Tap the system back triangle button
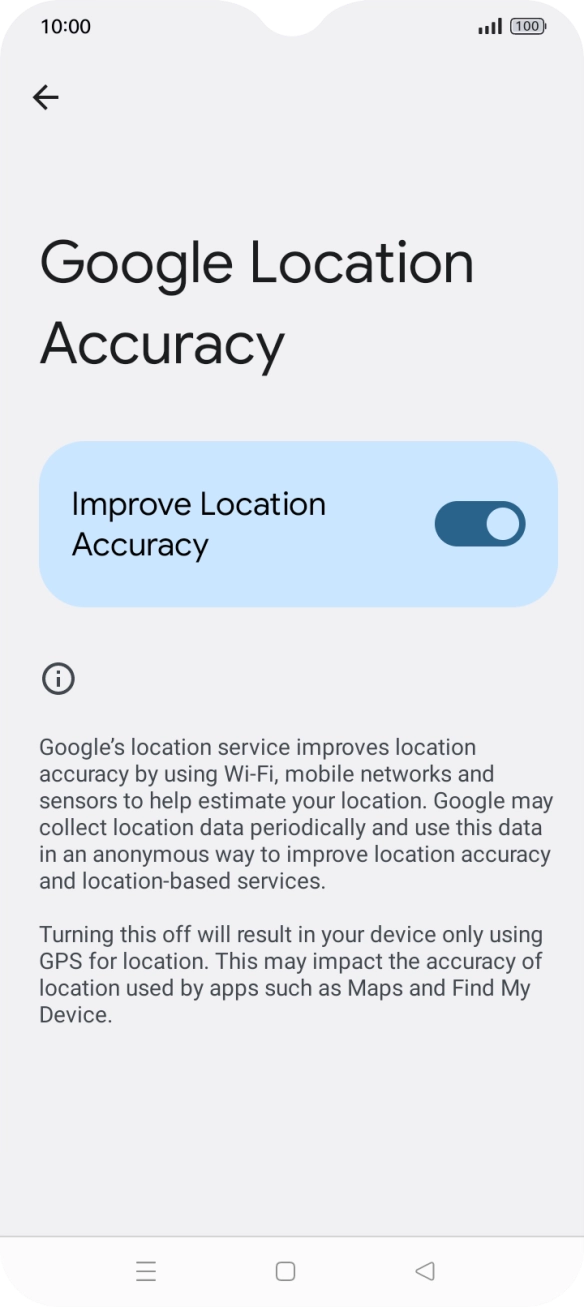 [x=424, y=1271]
